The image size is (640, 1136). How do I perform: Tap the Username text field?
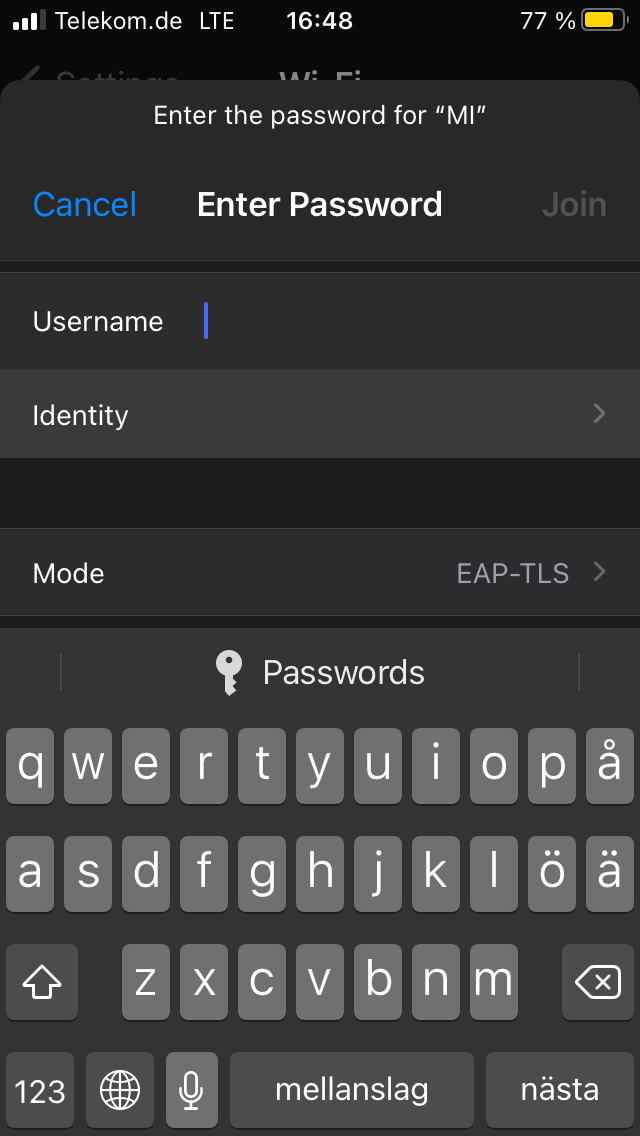pos(400,321)
